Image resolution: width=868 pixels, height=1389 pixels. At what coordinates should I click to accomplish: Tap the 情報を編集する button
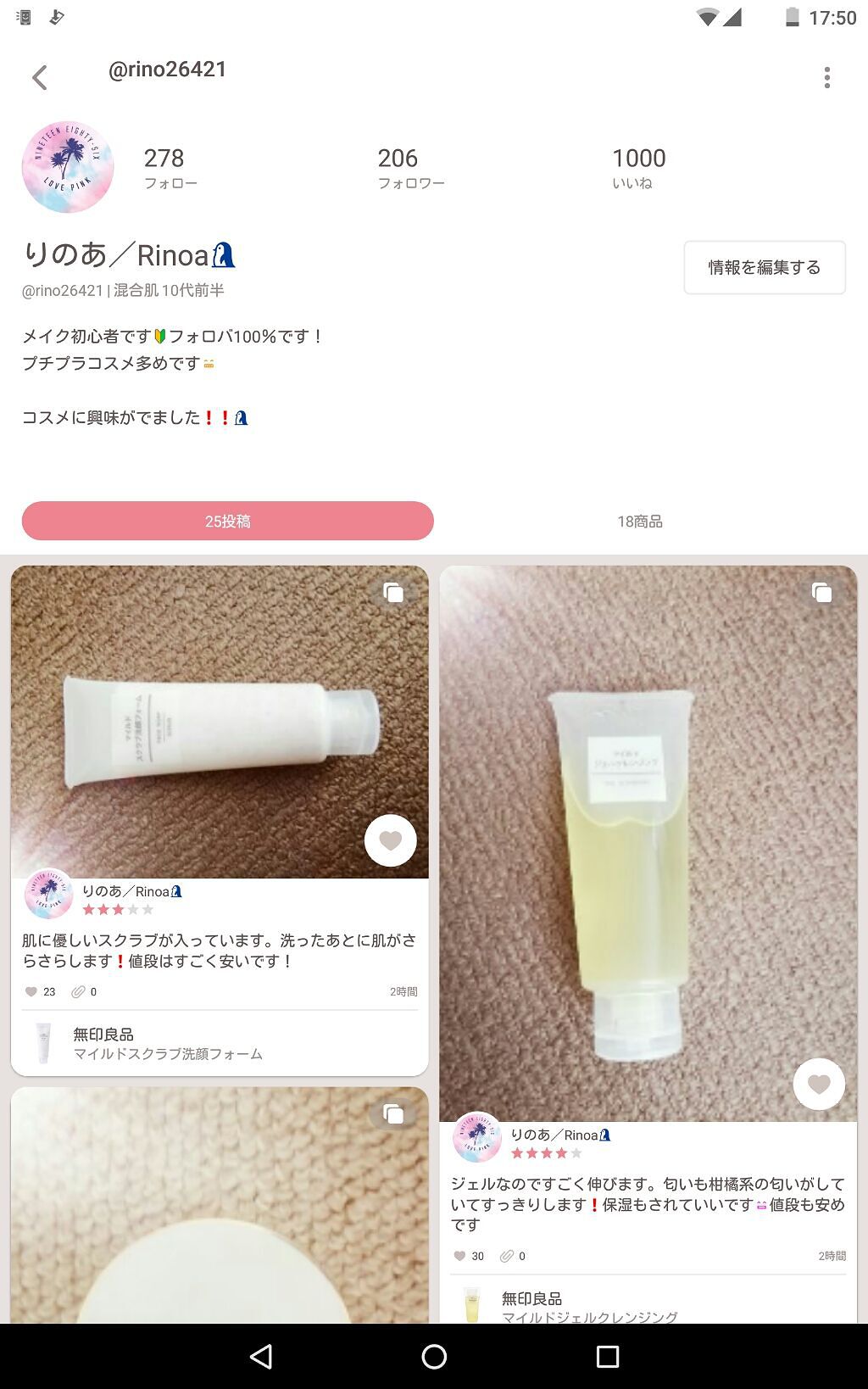pos(764,267)
